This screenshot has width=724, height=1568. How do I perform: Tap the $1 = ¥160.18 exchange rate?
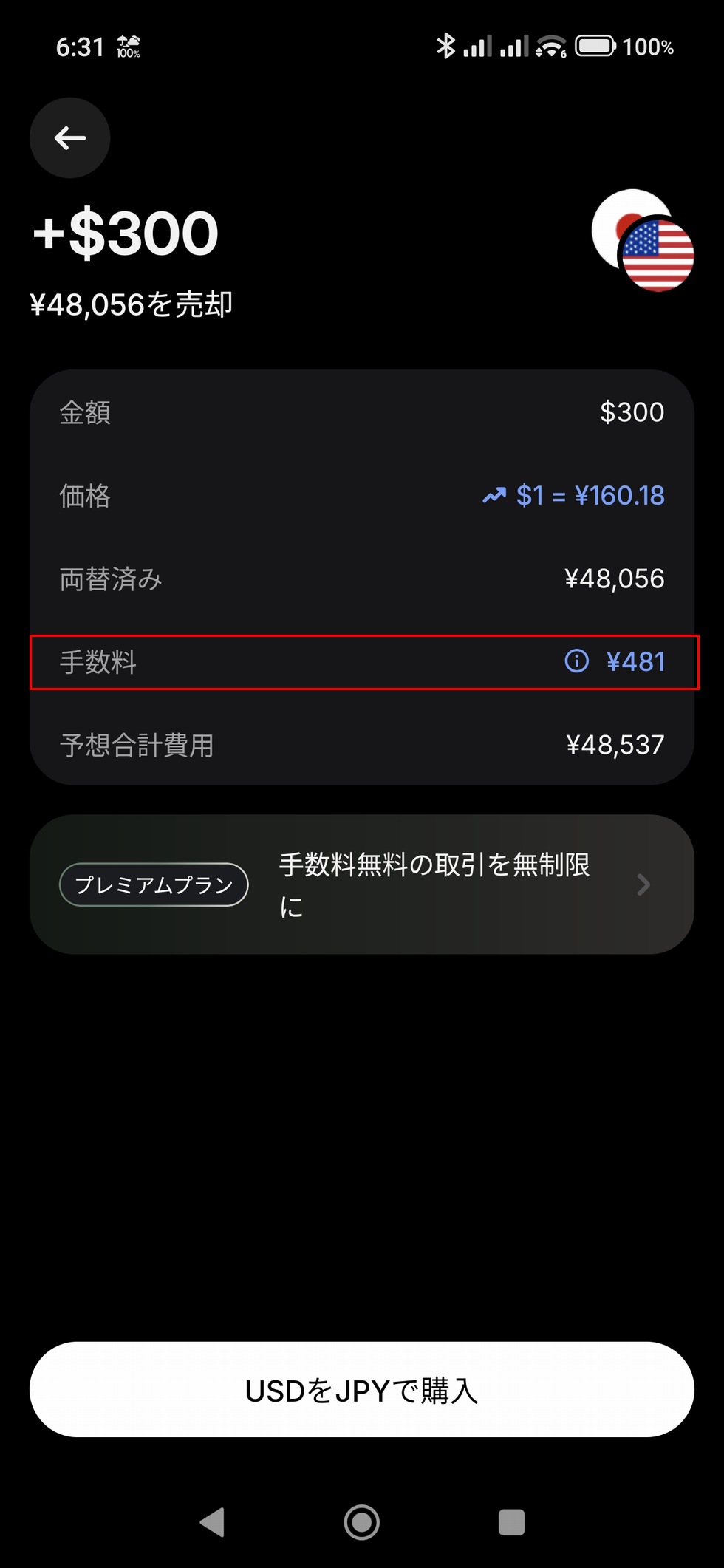[574, 495]
